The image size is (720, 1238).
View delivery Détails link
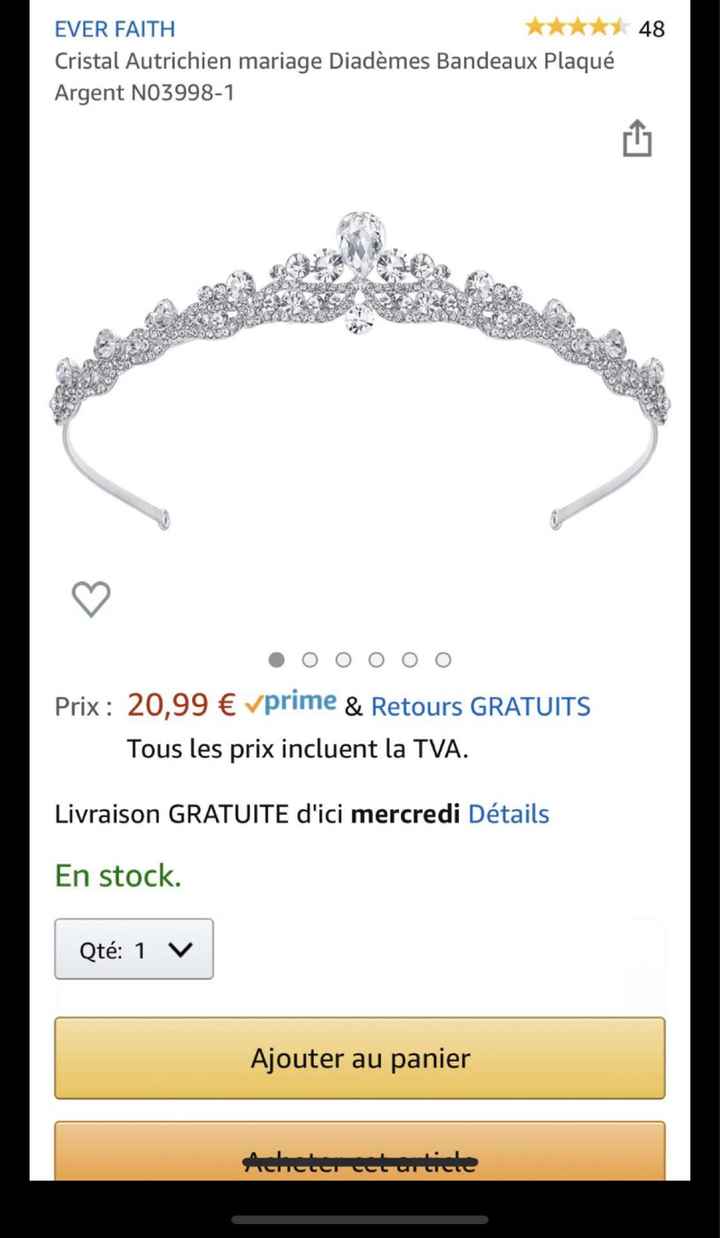point(509,814)
